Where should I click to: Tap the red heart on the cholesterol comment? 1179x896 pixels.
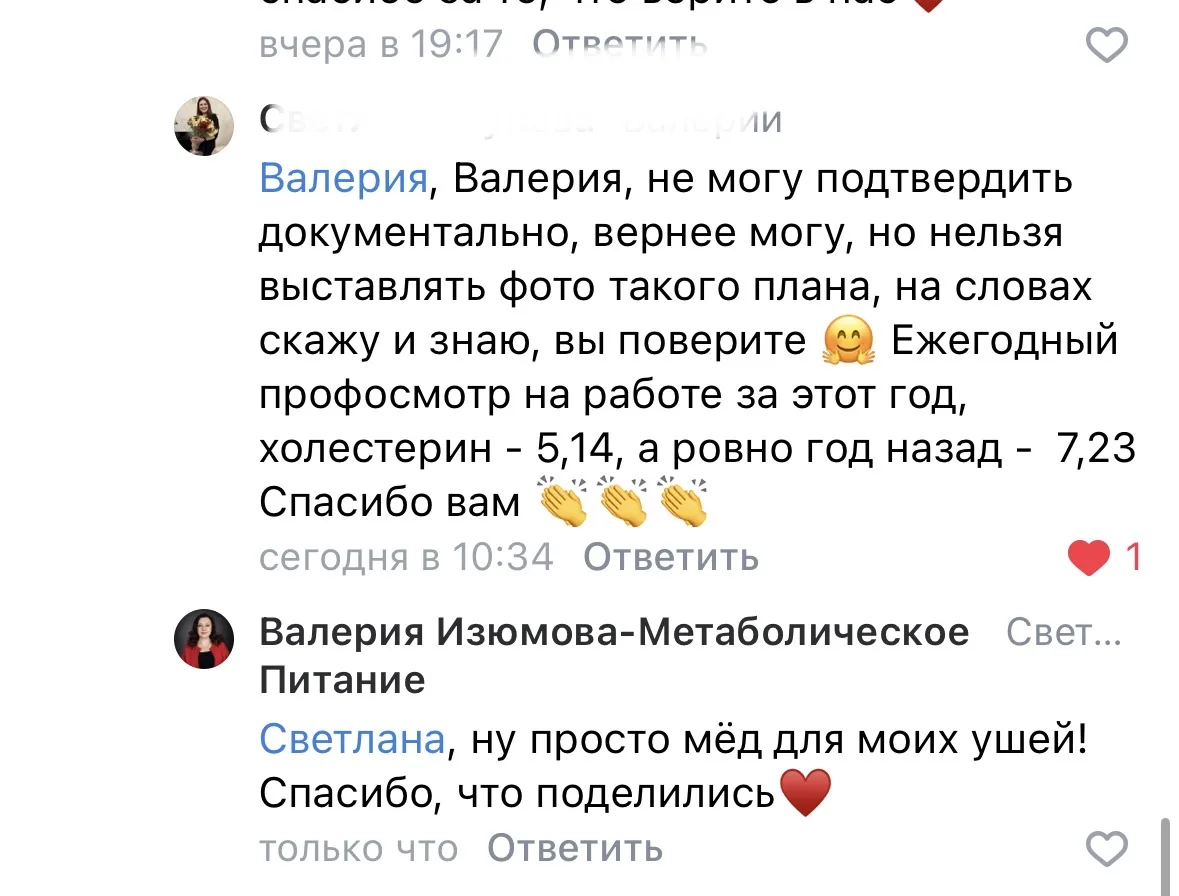click(x=1089, y=558)
